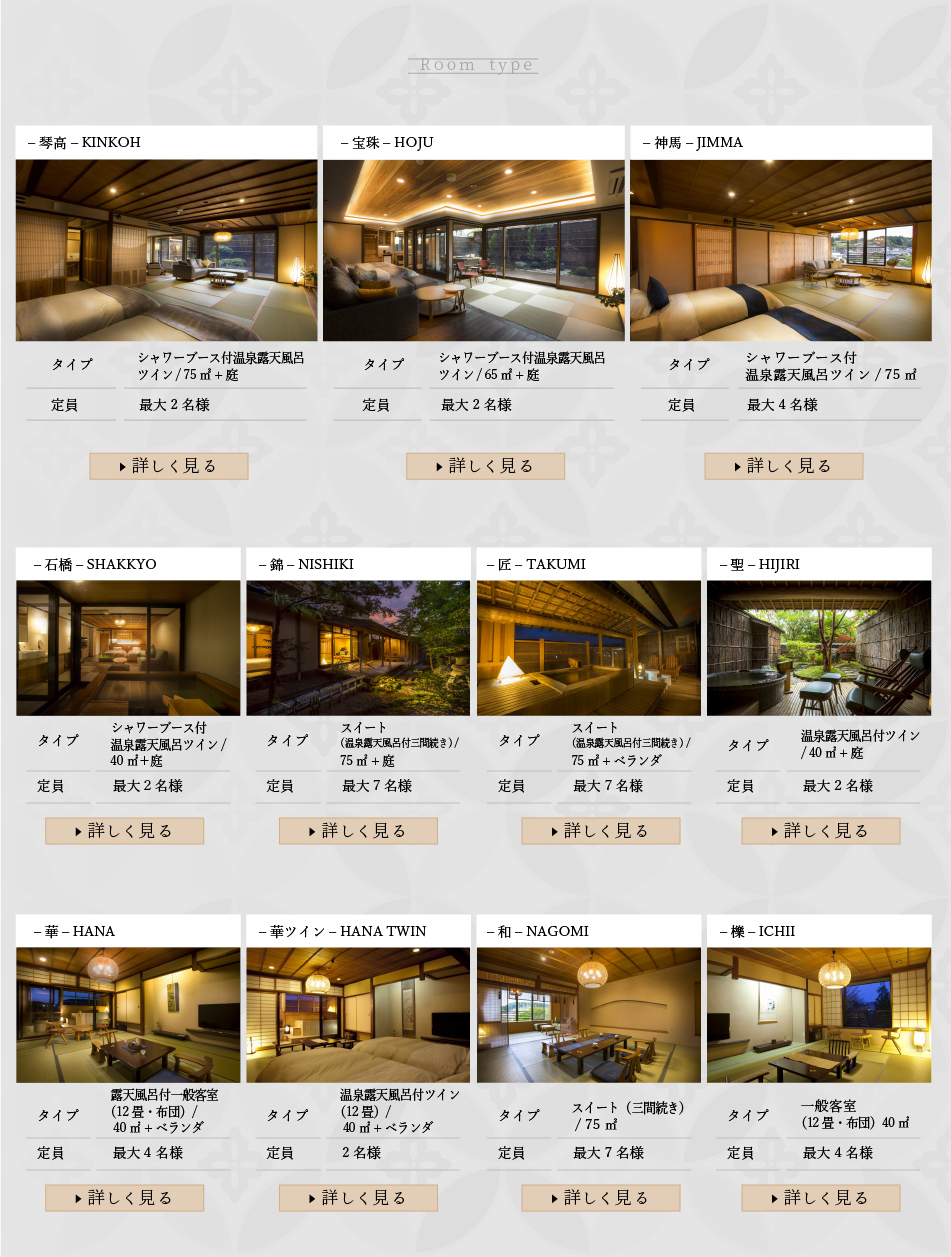View details for the ICHII room

(x=820, y=1198)
